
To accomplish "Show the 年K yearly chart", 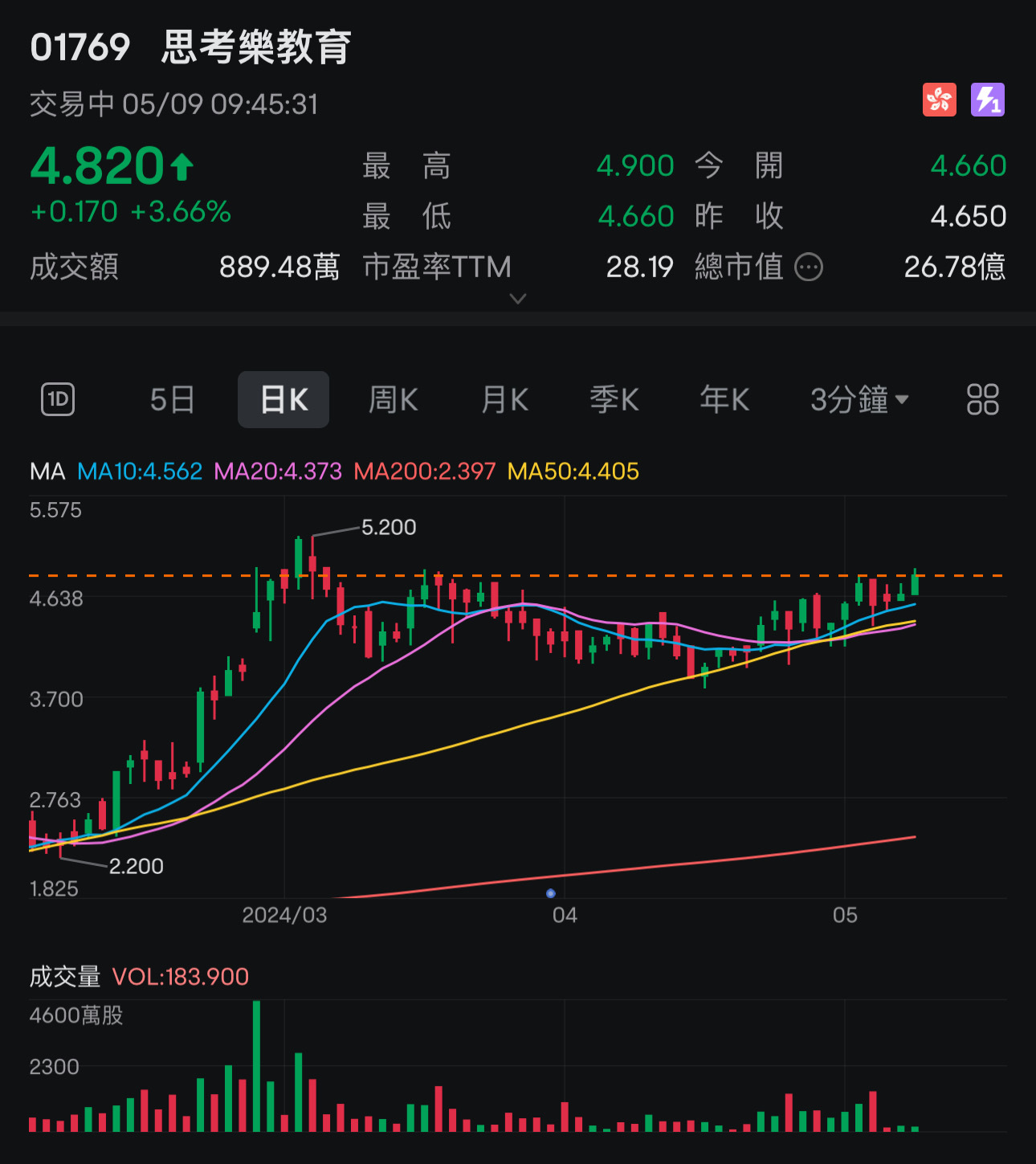I will 724,399.
